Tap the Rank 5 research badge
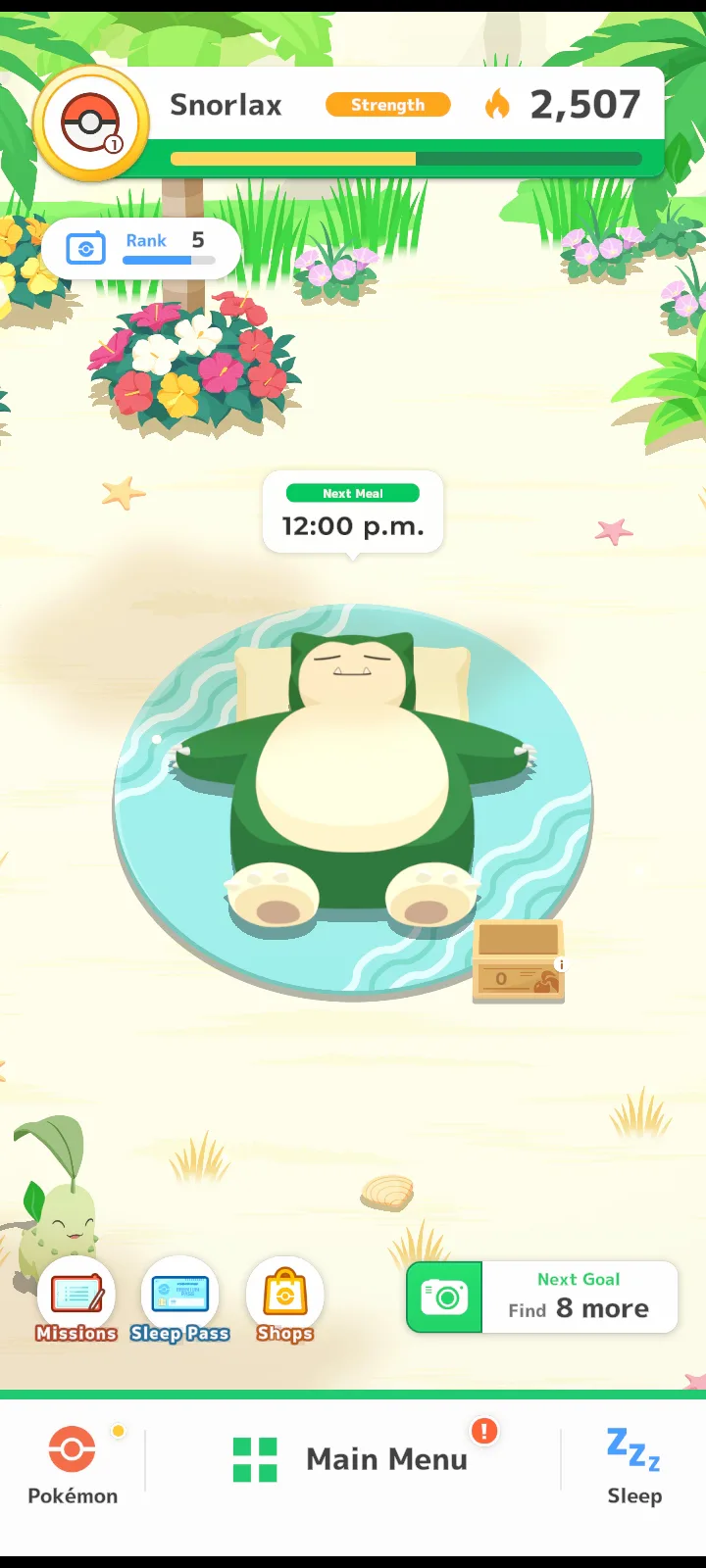706x1568 pixels. tap(141, 248)
